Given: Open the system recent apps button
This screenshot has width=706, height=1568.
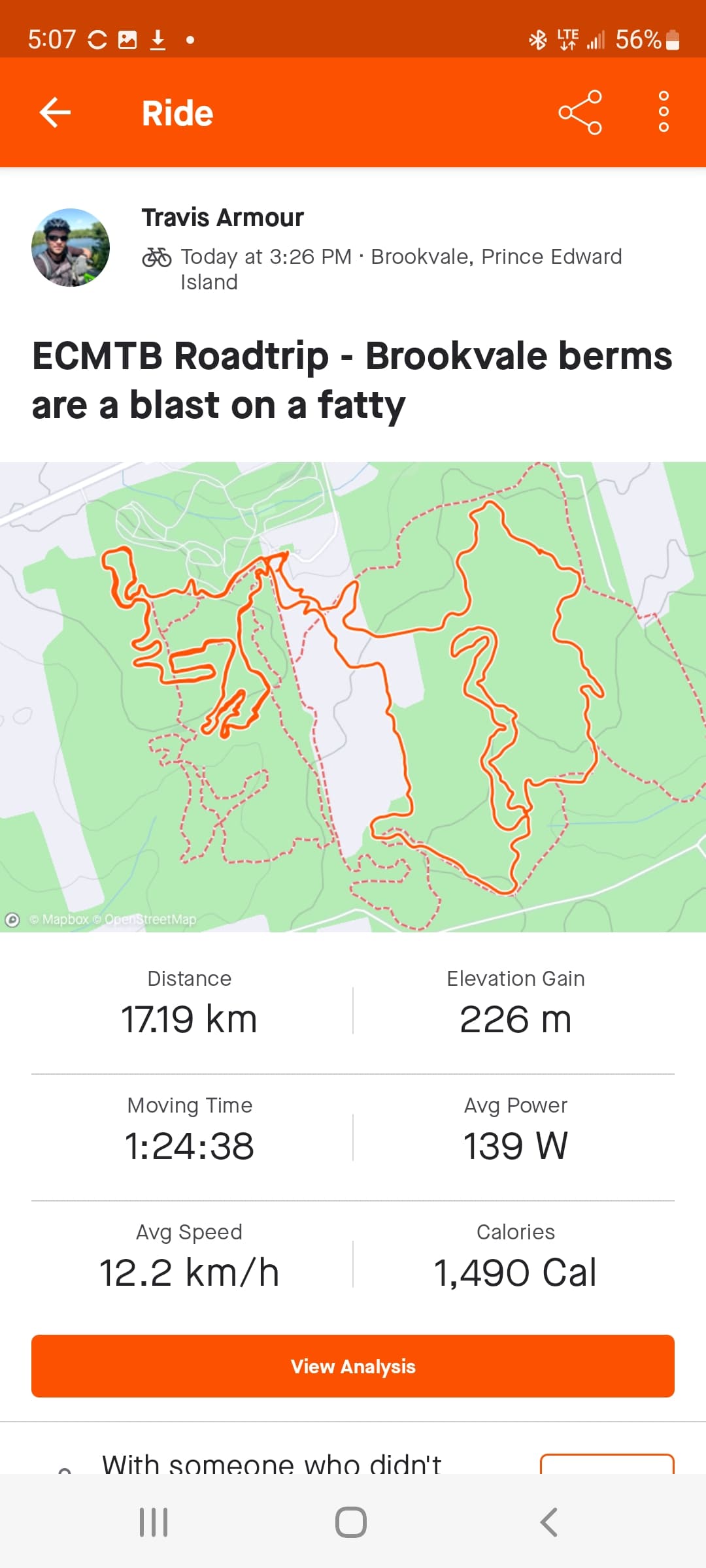Looking at the screenshot, I should [x=154, y=1522].
